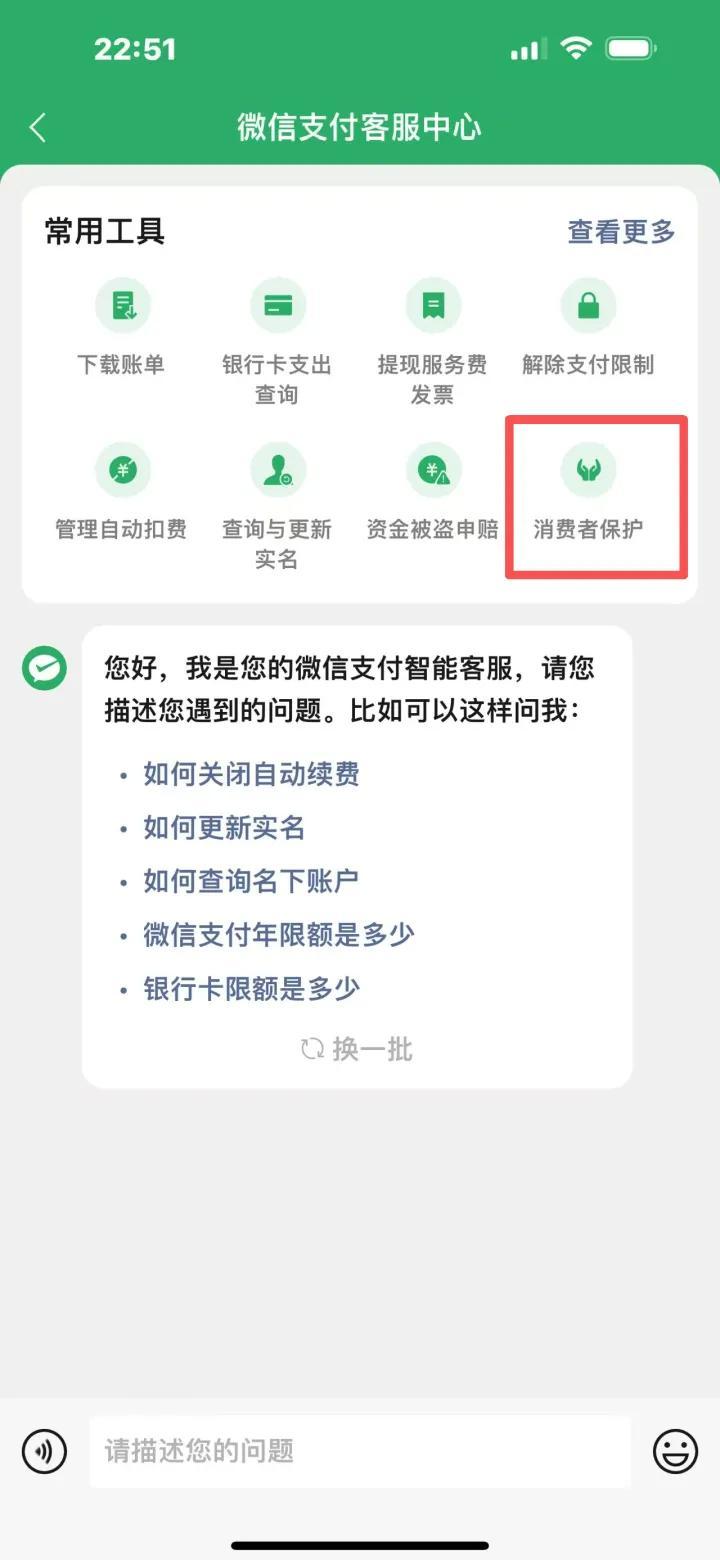Ask 微信支付年限额是多少
720x1560 pixels.
tap(278, 935)
